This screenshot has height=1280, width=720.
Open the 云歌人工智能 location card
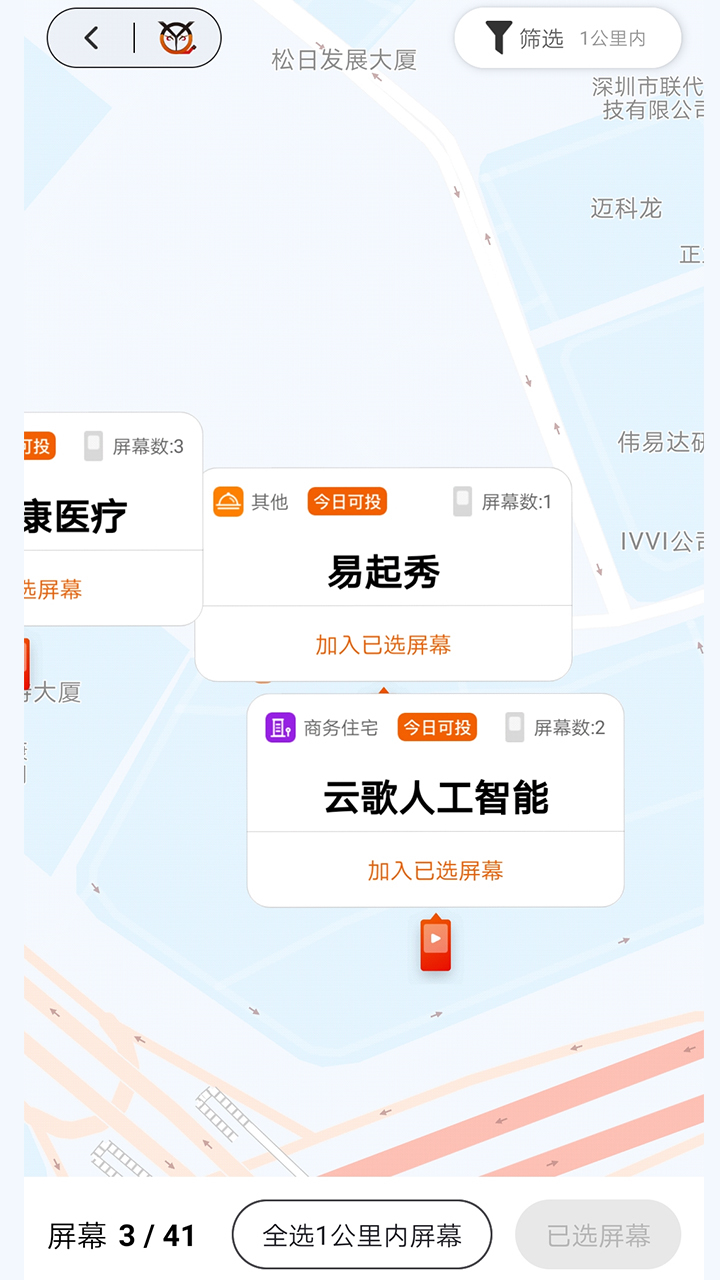click(x=435, y=798)
